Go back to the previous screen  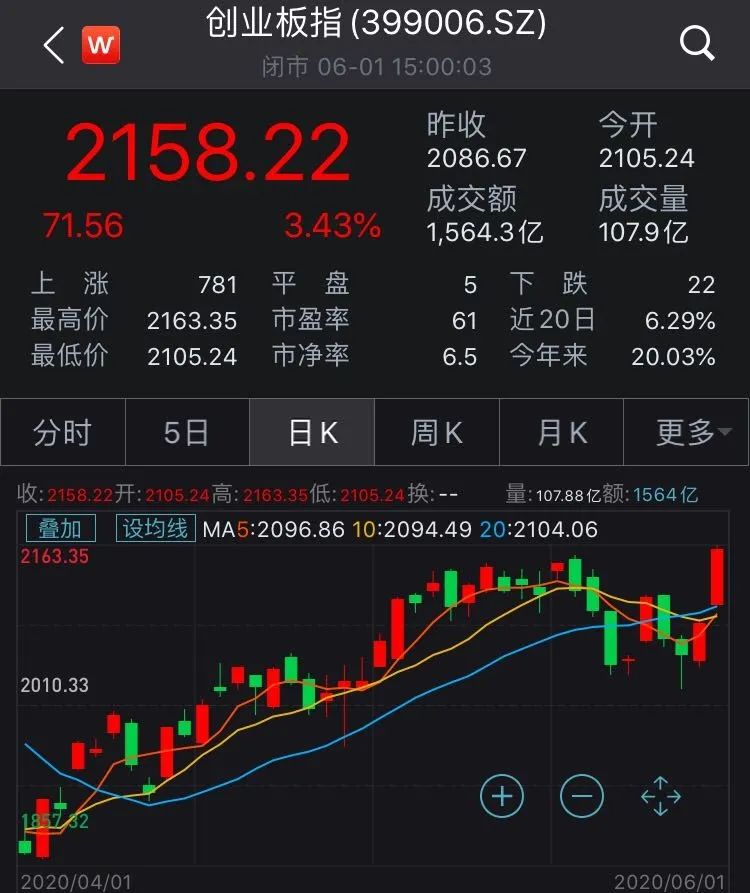point(53,45)
